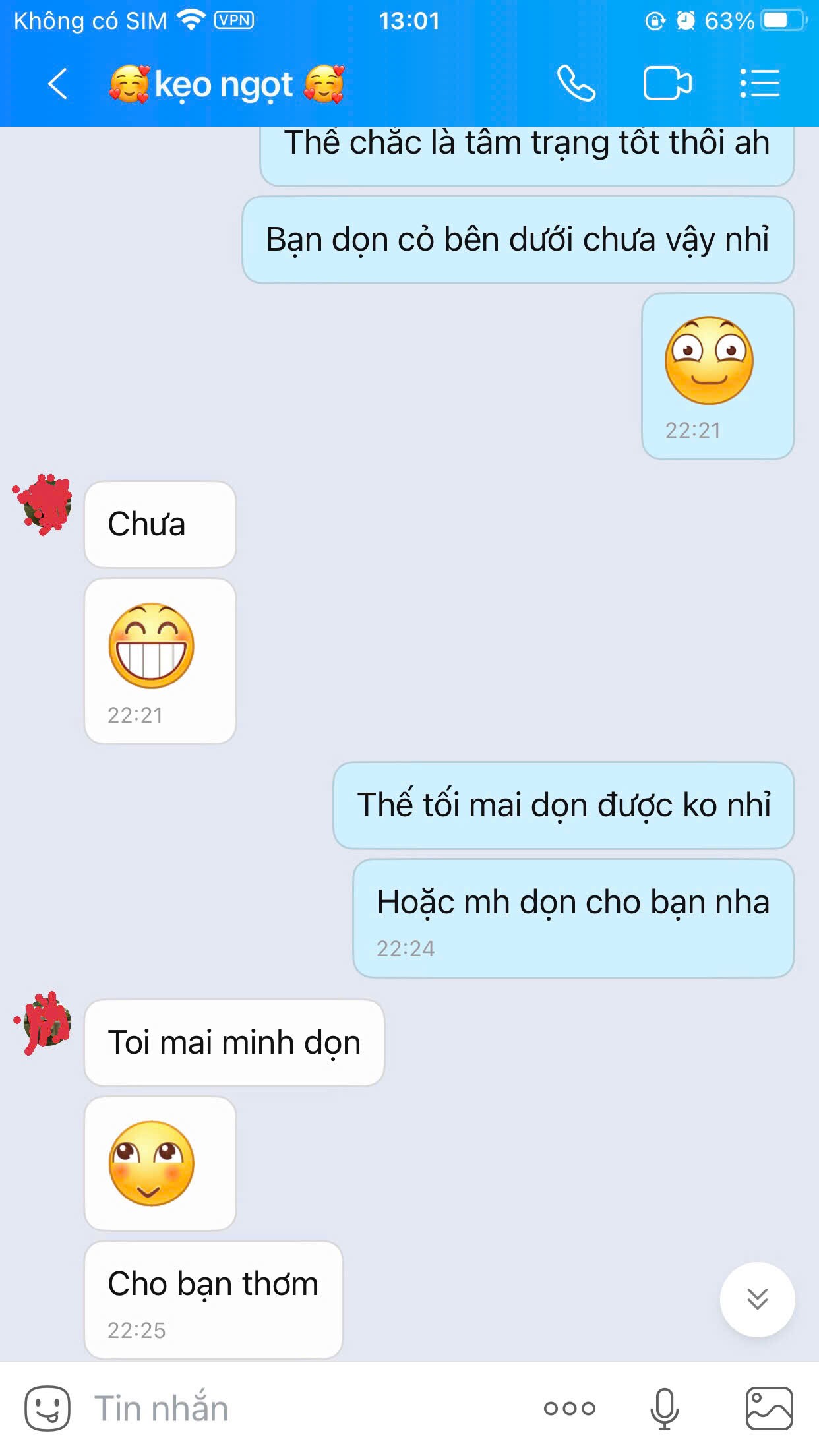This screenshot has height=1456, width=819.
Task: Open the photo gallery picker
Action: [769, 1409]
